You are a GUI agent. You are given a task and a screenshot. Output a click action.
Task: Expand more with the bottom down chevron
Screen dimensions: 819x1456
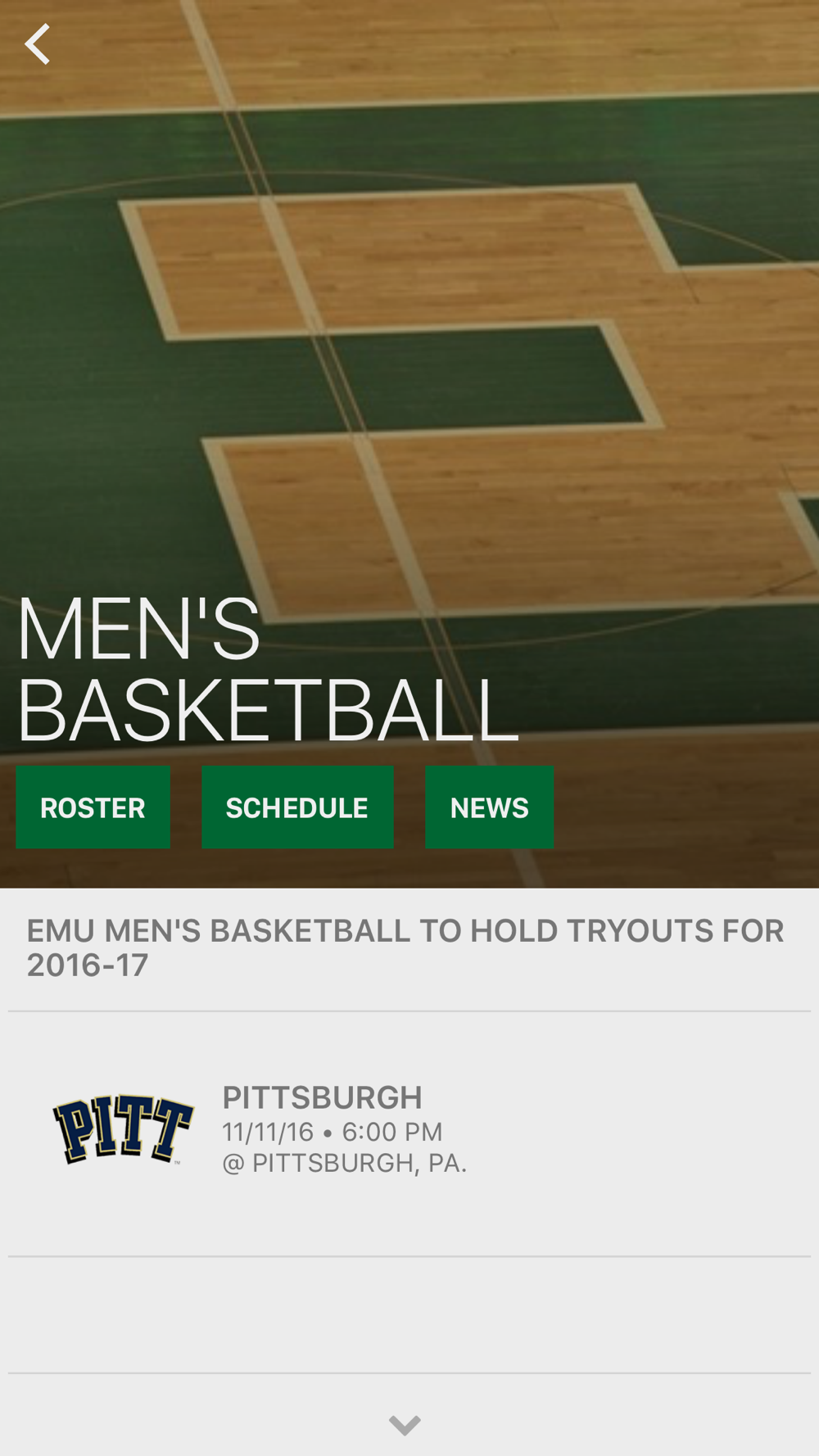click(405, 1425)
